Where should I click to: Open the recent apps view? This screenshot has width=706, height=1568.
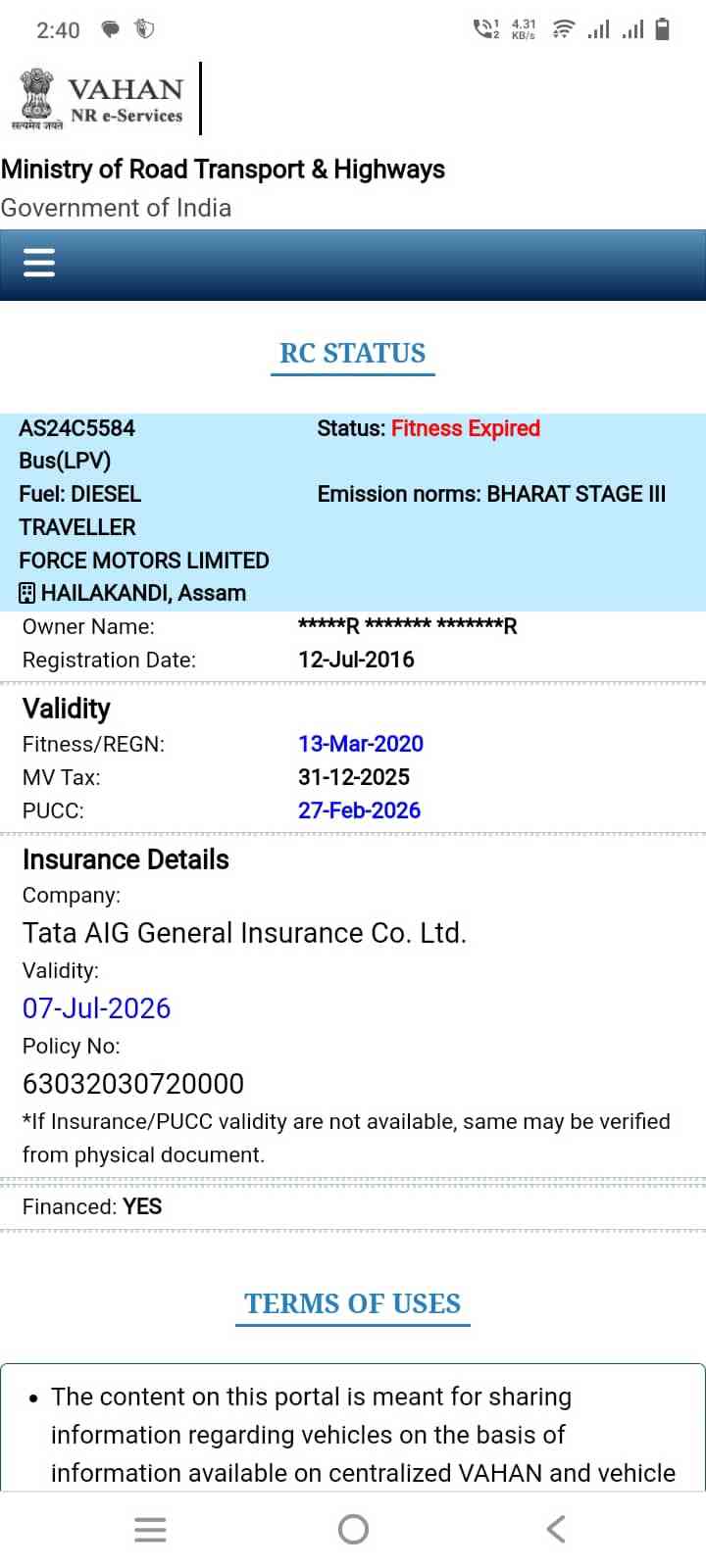150,1529
